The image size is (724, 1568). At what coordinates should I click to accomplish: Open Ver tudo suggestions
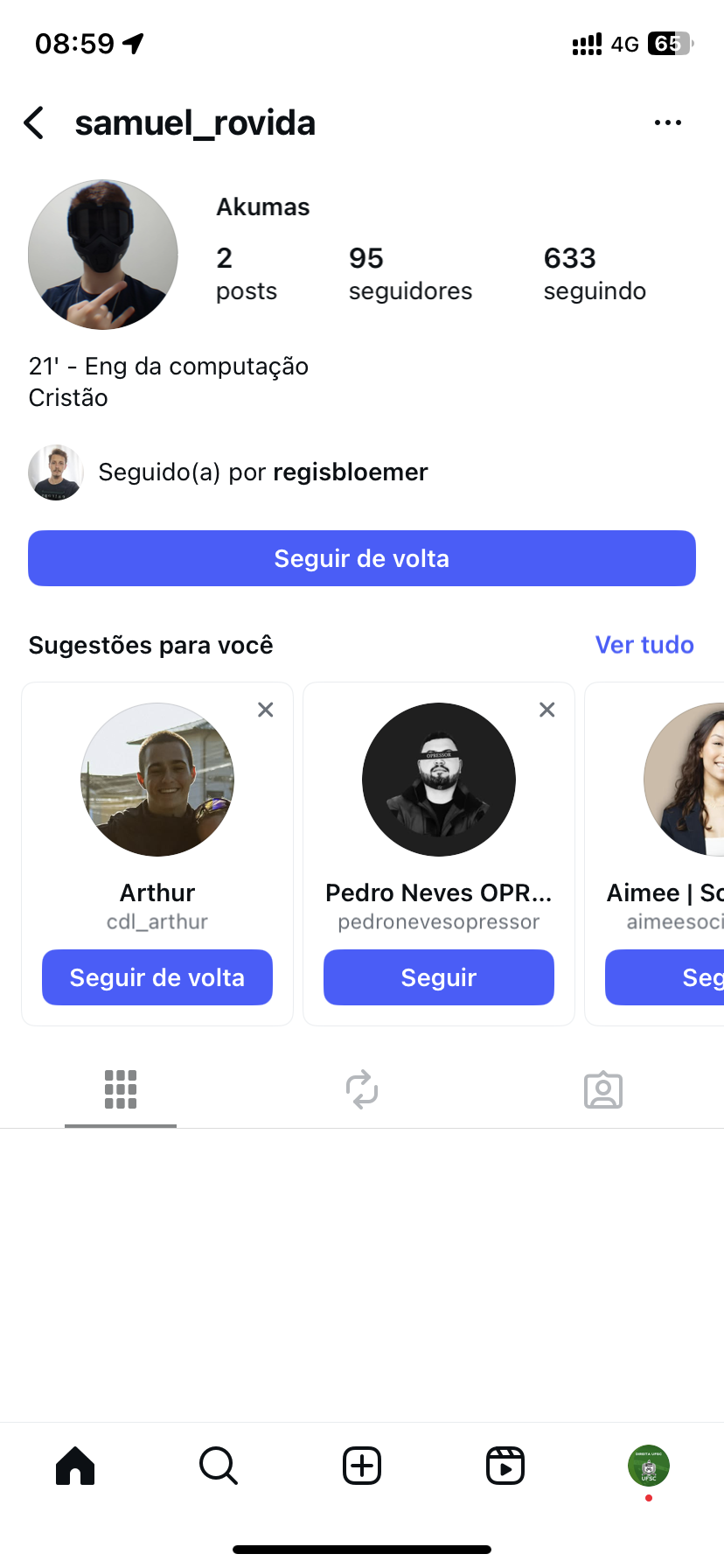[644, 645]
